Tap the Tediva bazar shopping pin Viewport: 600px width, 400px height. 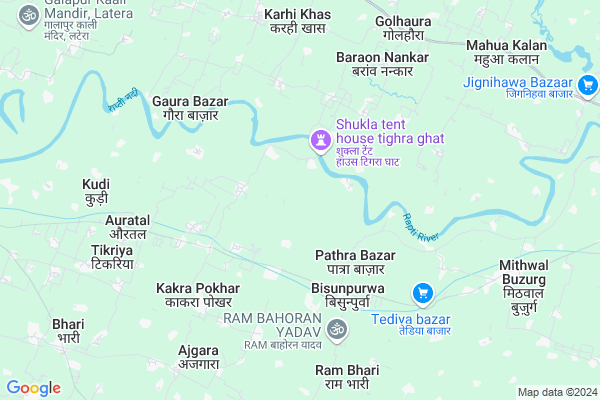[x=422, y=293]
